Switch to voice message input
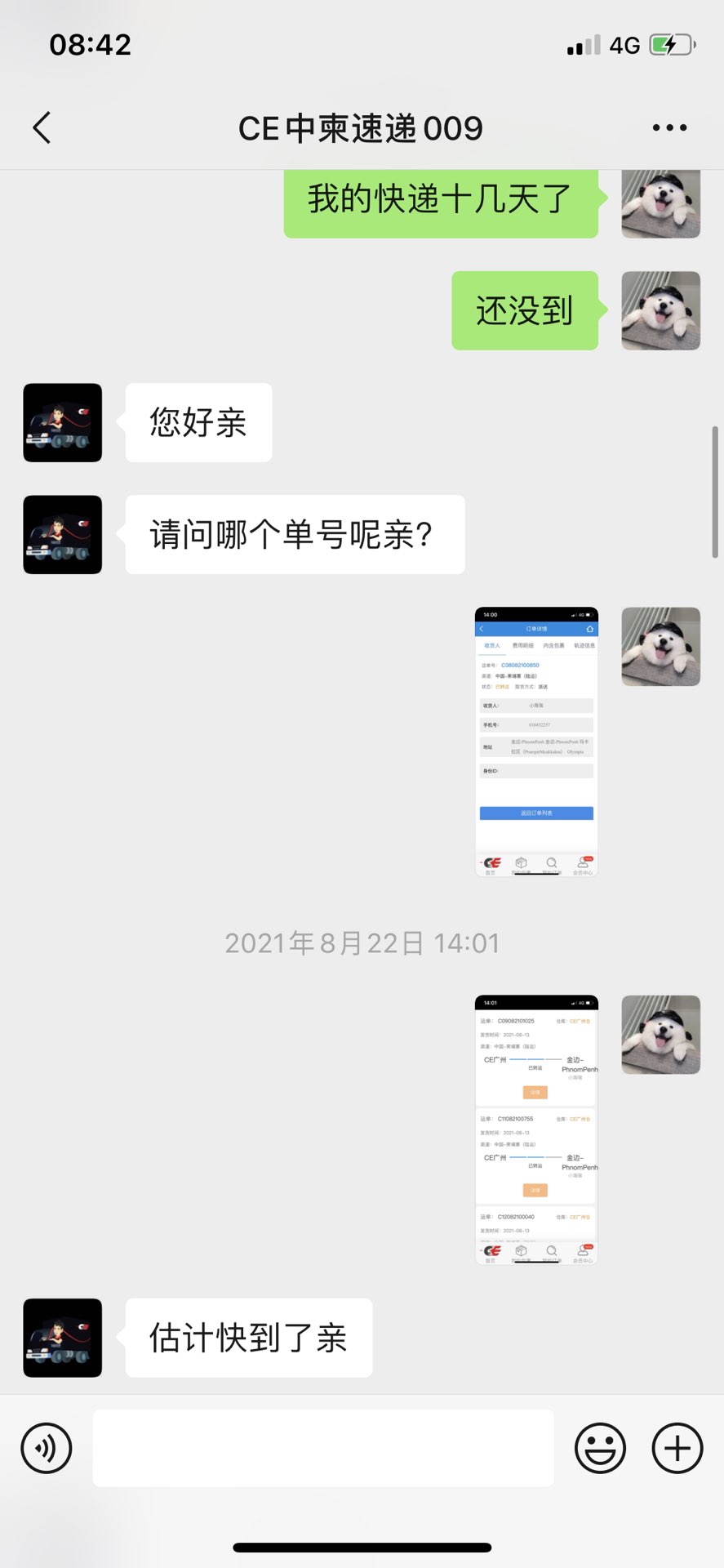Image resolution: width=724 pixels, height=1568 pixels. 47,1448
